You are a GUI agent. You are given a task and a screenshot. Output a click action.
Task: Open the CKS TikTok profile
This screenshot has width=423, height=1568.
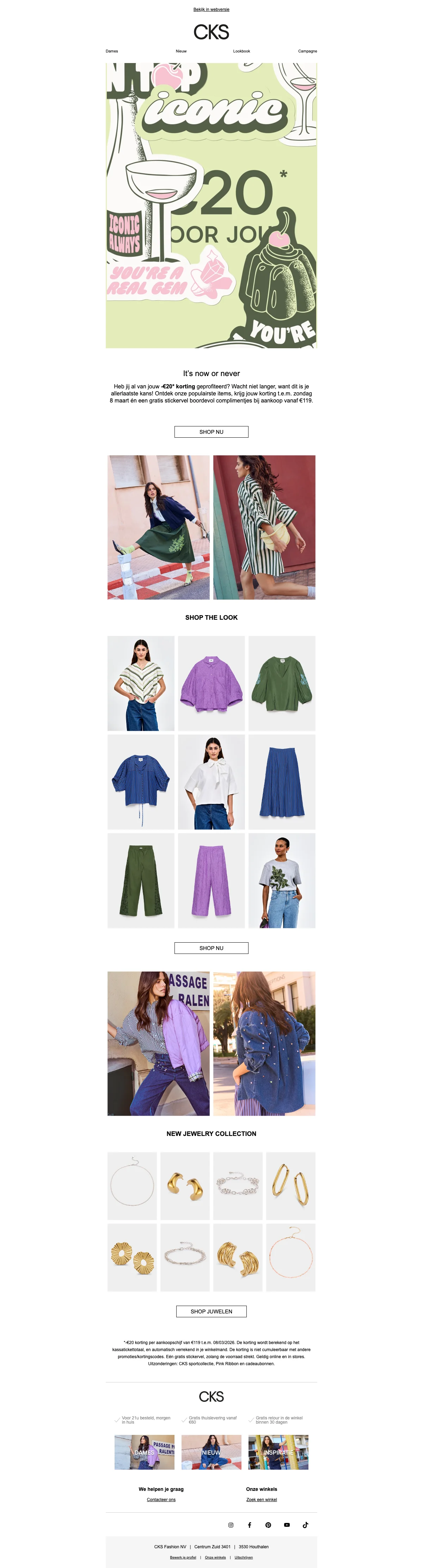(x=305, y=1525)
